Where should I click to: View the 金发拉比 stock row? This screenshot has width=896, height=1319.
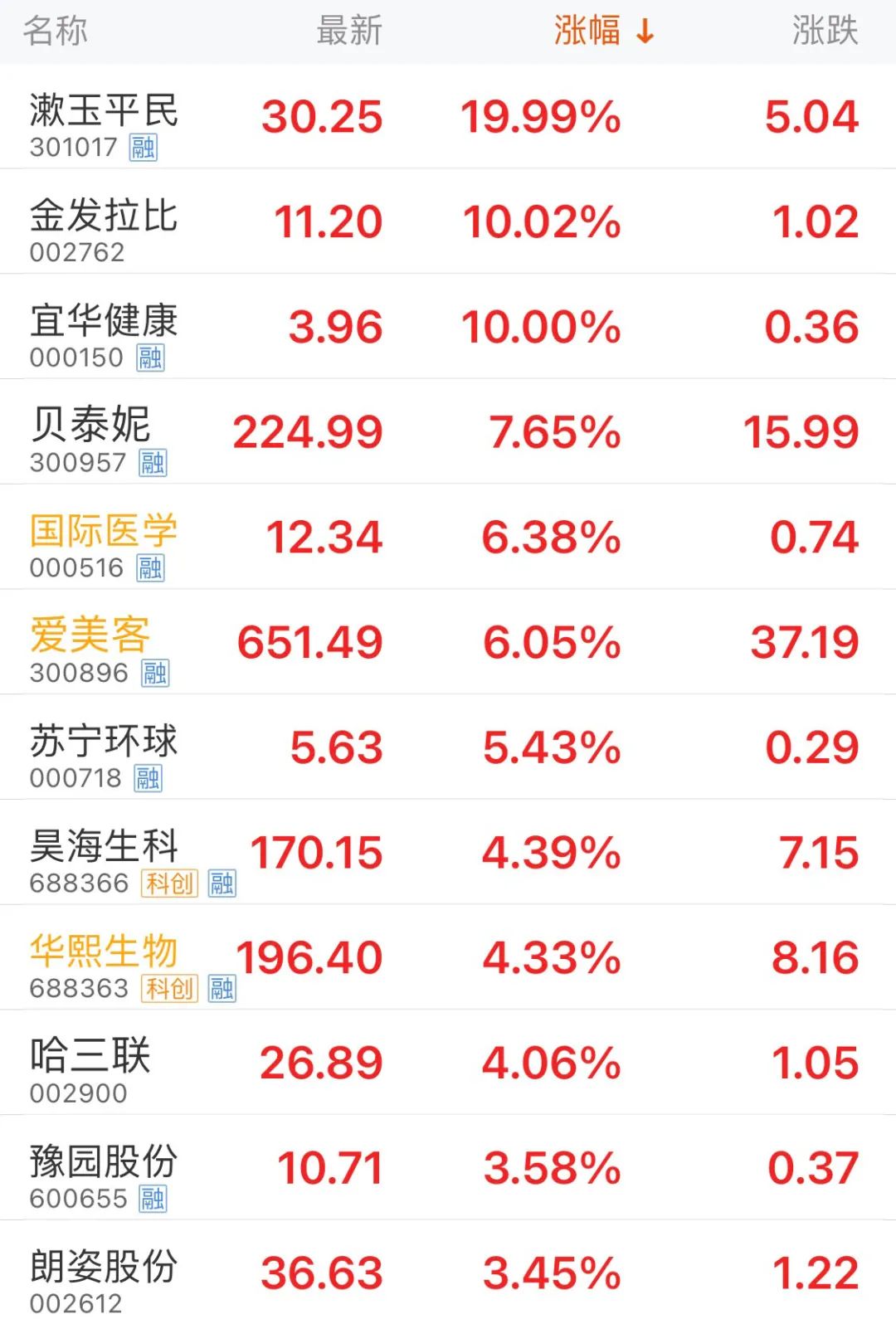[x=104, y=217]
